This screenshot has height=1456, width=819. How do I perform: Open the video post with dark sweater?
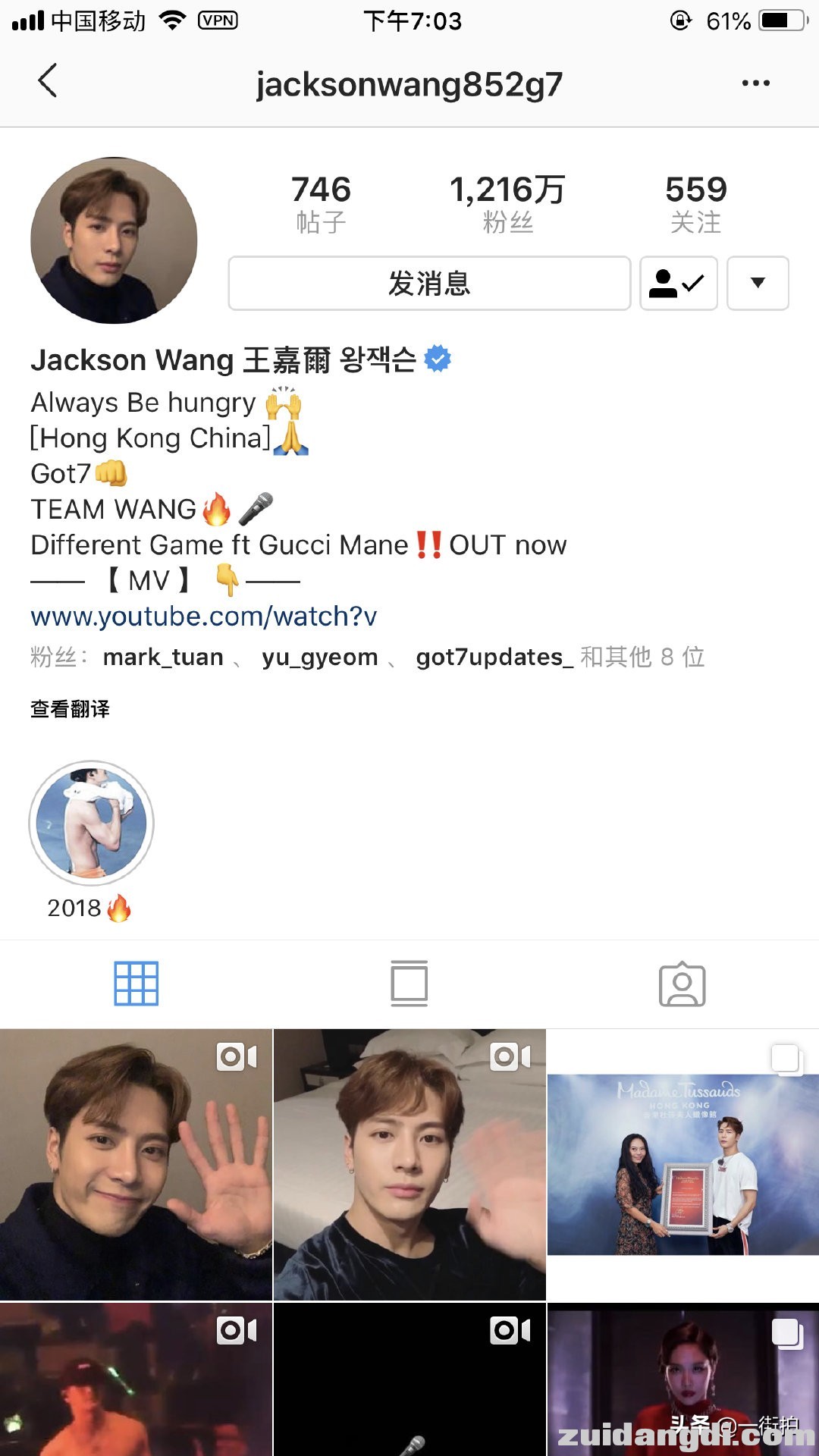tap(136, 1164)
